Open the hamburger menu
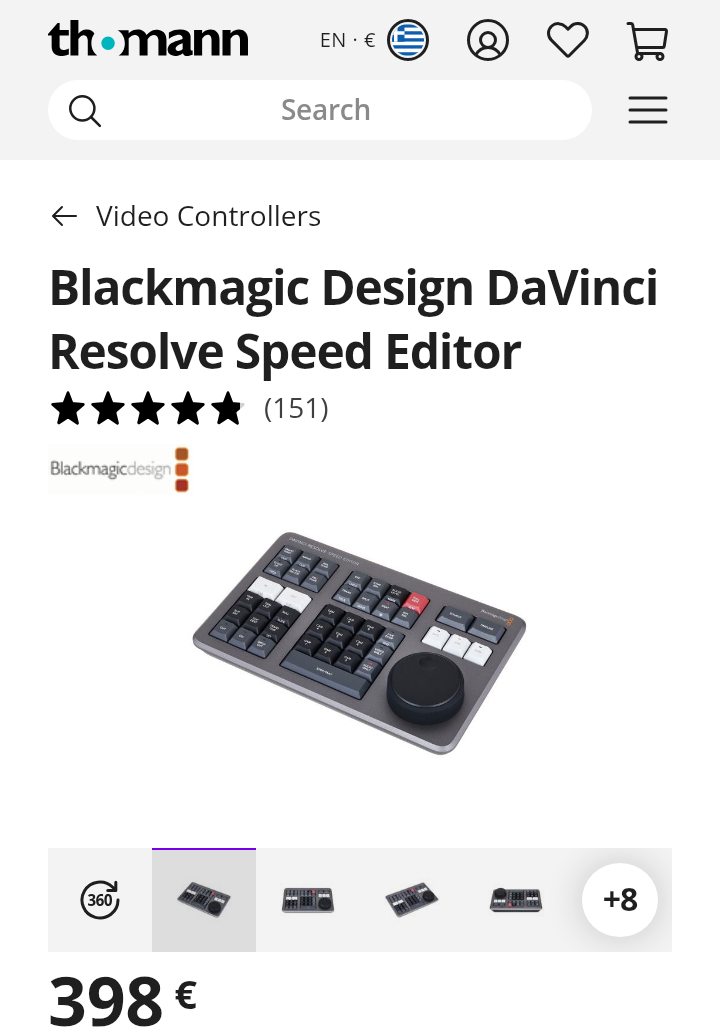 [x=647, y=110]
